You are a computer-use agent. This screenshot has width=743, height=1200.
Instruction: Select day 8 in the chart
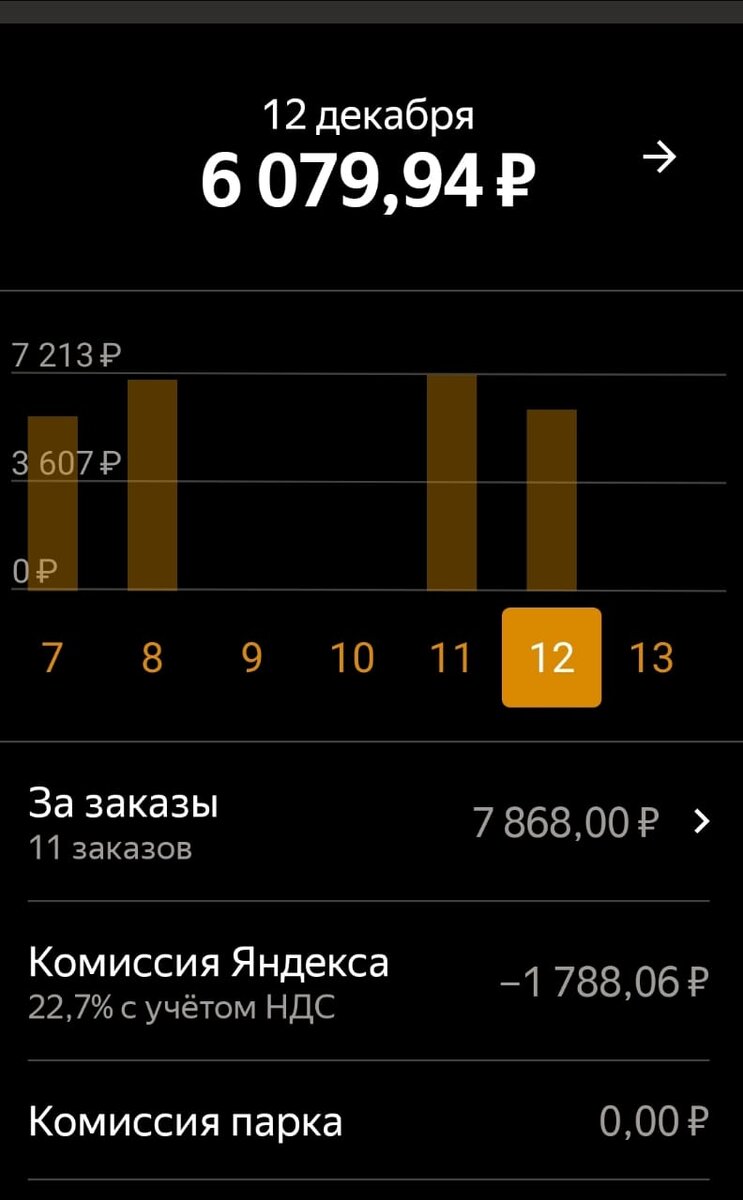point(152,658)
